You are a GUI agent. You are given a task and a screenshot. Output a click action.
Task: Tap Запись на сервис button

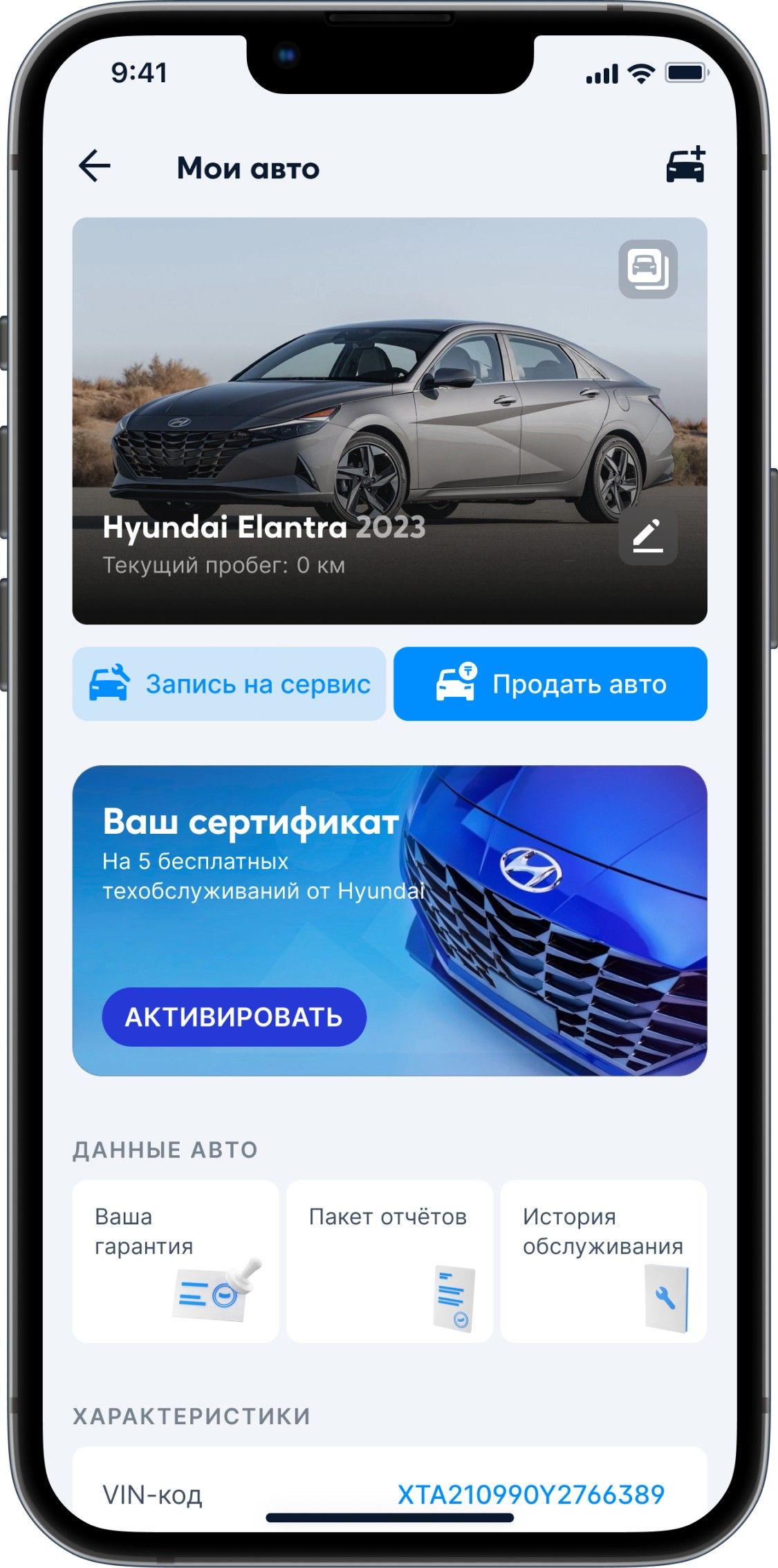(229, 684)
